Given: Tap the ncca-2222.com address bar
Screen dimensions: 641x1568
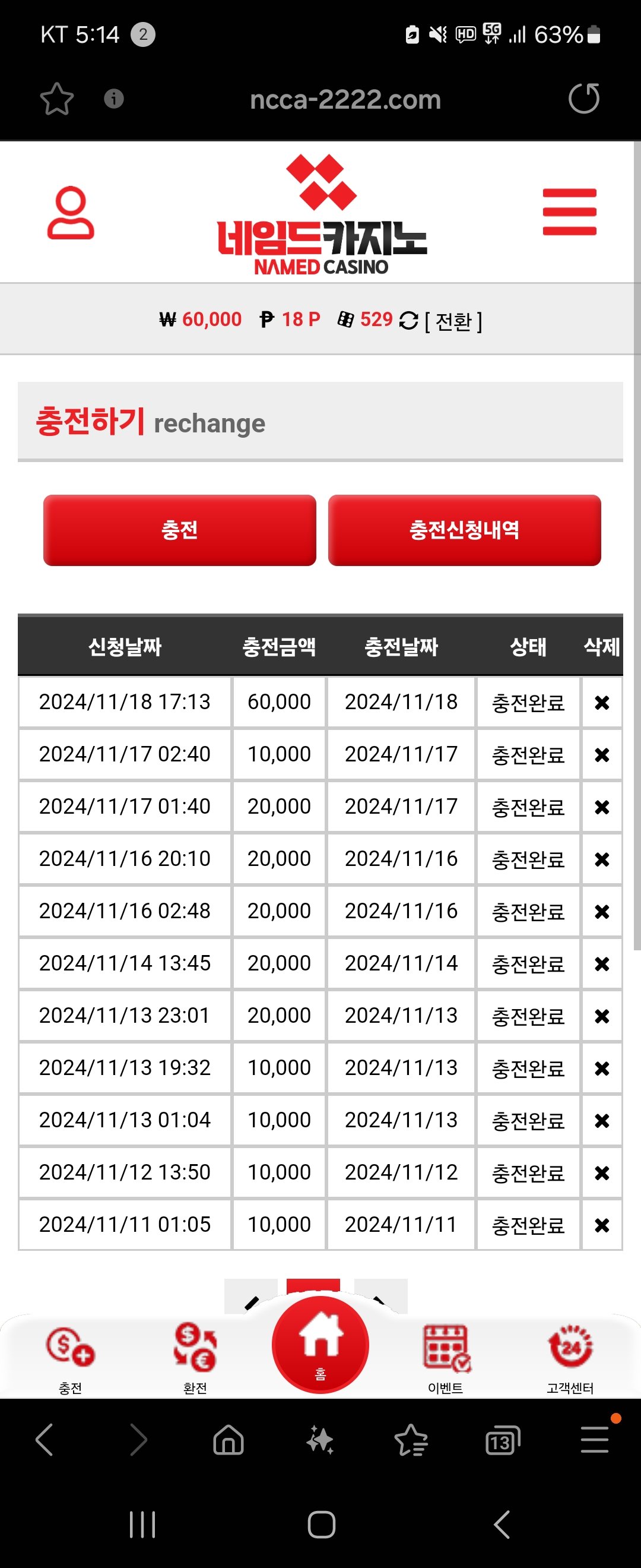Looking at the screenshot, I should coord(345,100).
